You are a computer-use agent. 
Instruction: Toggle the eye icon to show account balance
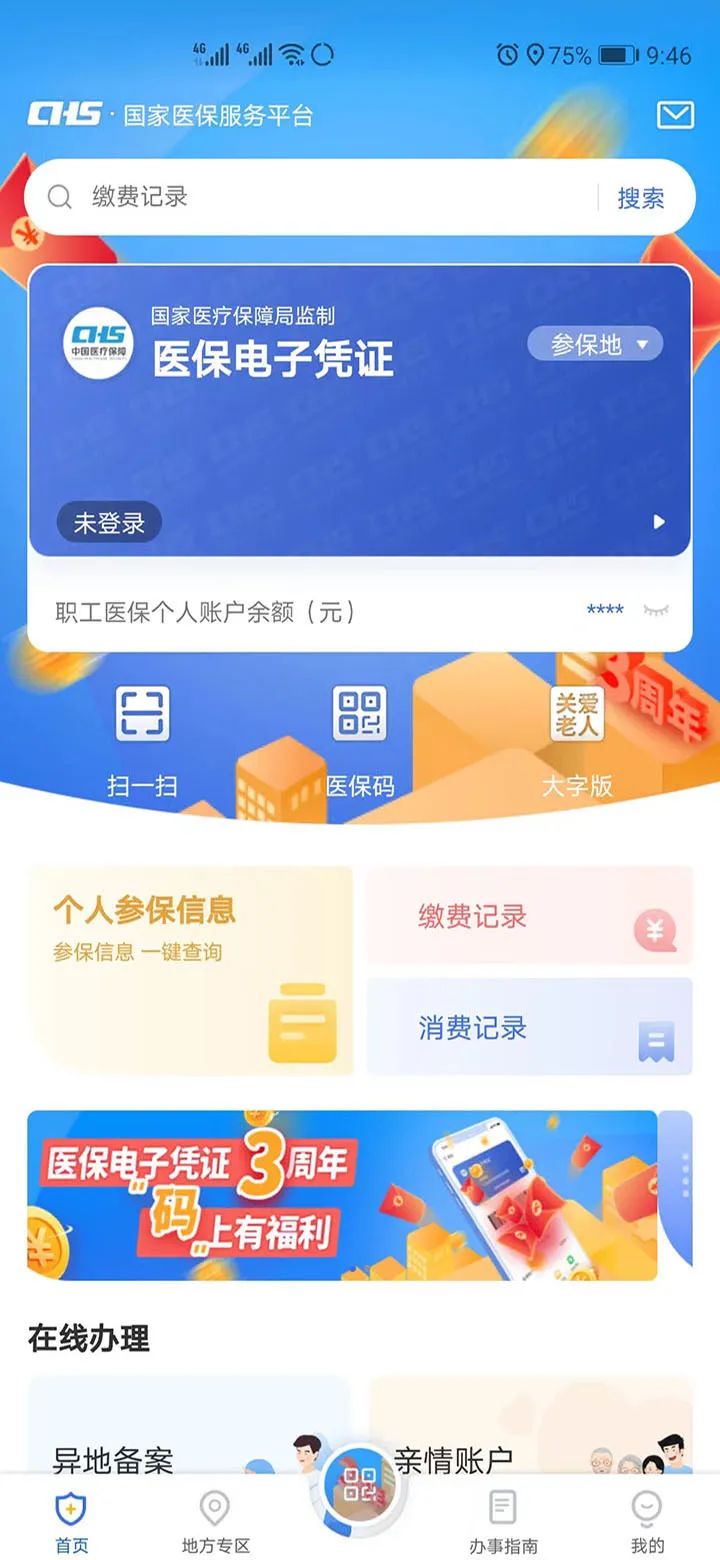pyautogui.click(x=657, y=611)
